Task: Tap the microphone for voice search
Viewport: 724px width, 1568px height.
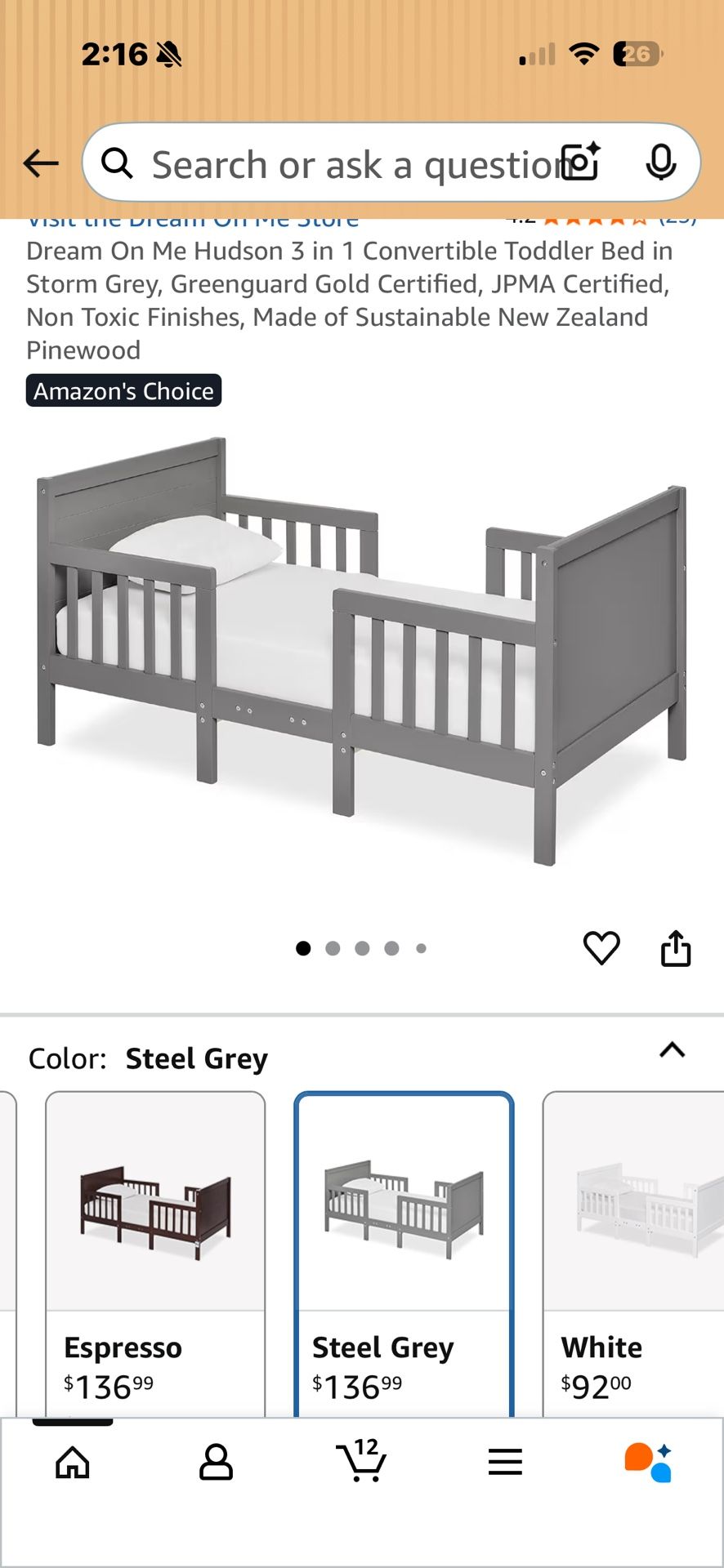Action: point(659,163)
